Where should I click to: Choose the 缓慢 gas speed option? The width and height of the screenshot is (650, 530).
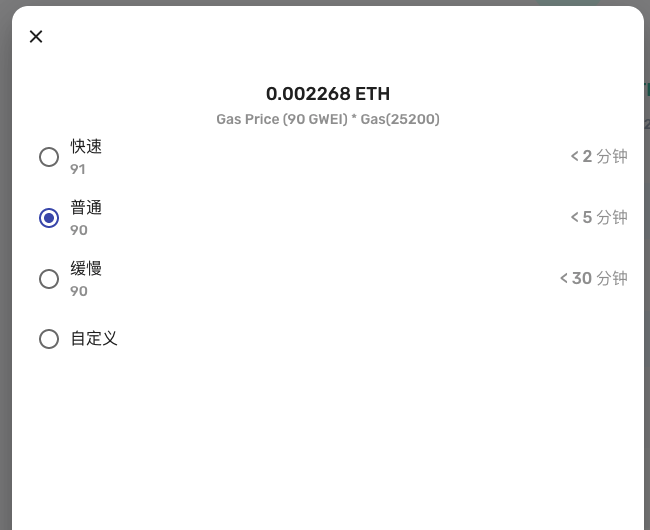click(x=49, y=279)
